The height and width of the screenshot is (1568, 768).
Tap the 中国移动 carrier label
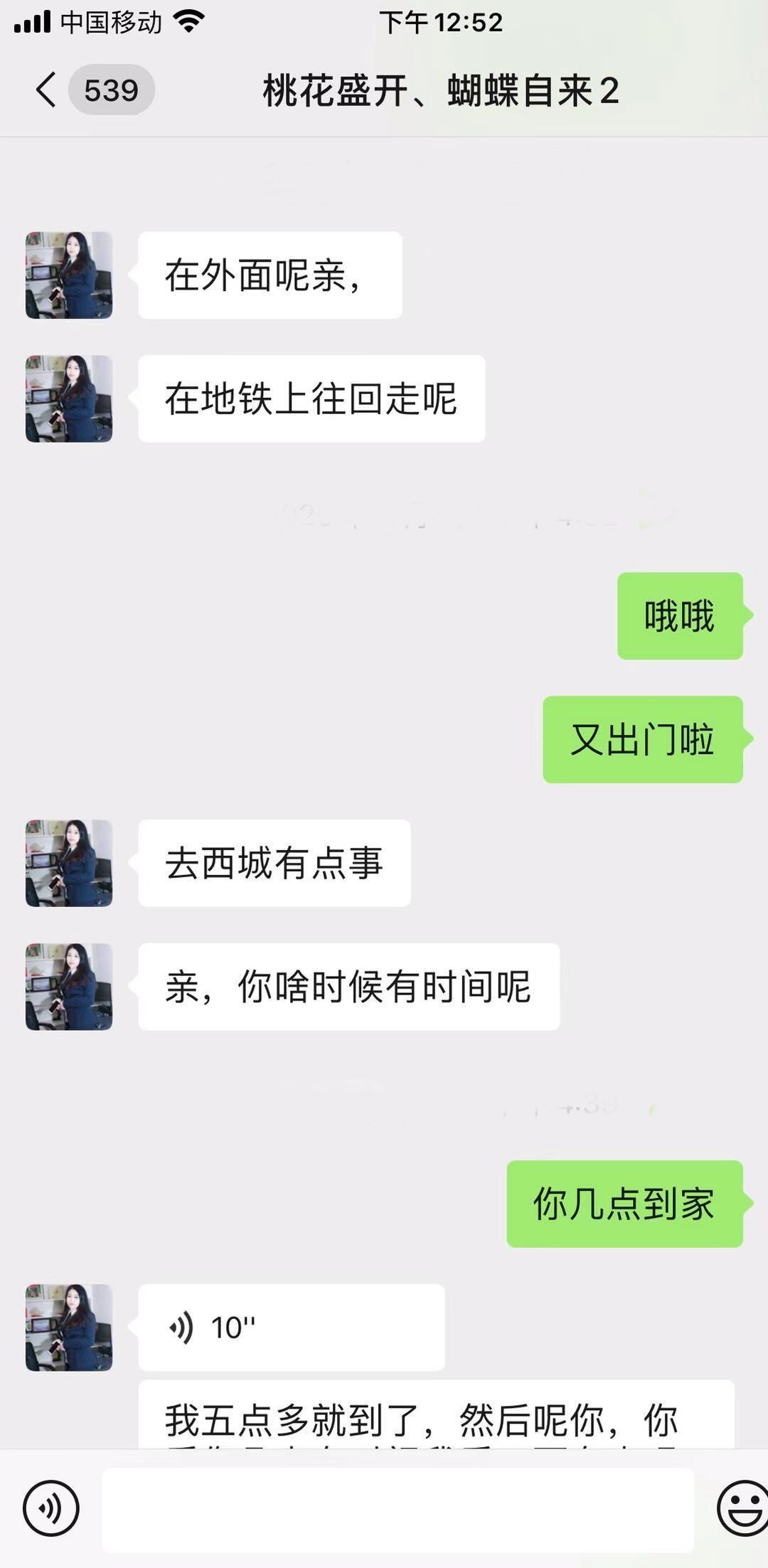(x=110, y=21)
